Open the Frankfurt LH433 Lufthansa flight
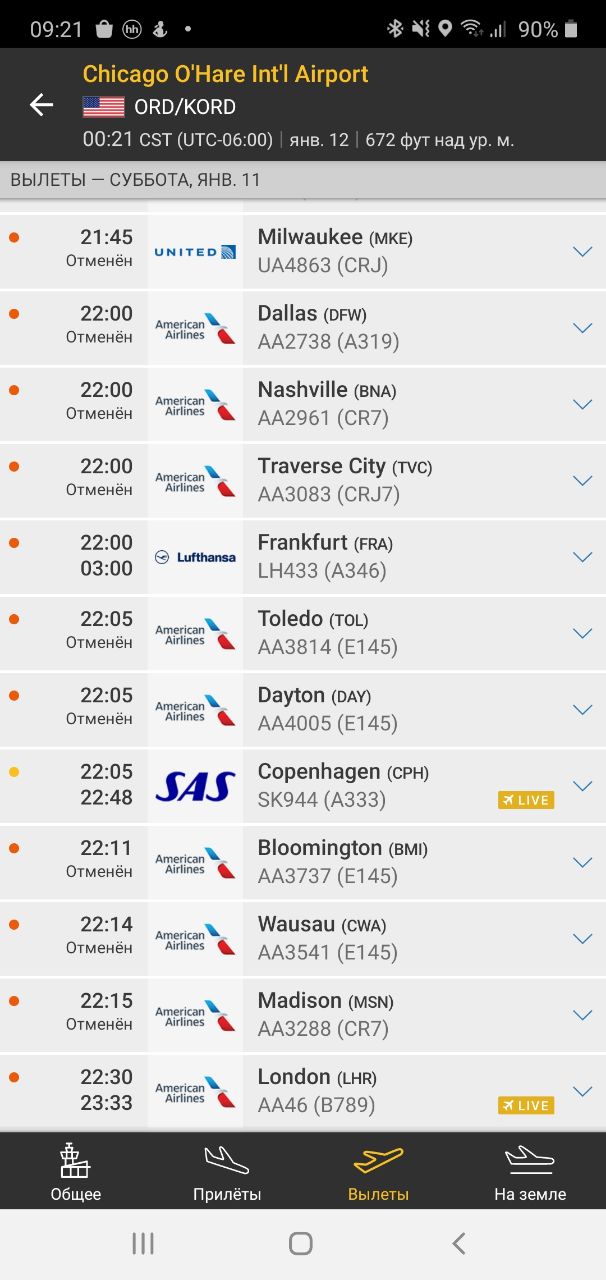Image resolution: width=606 pixels, height=1280 pixels. tap(303, 556)
